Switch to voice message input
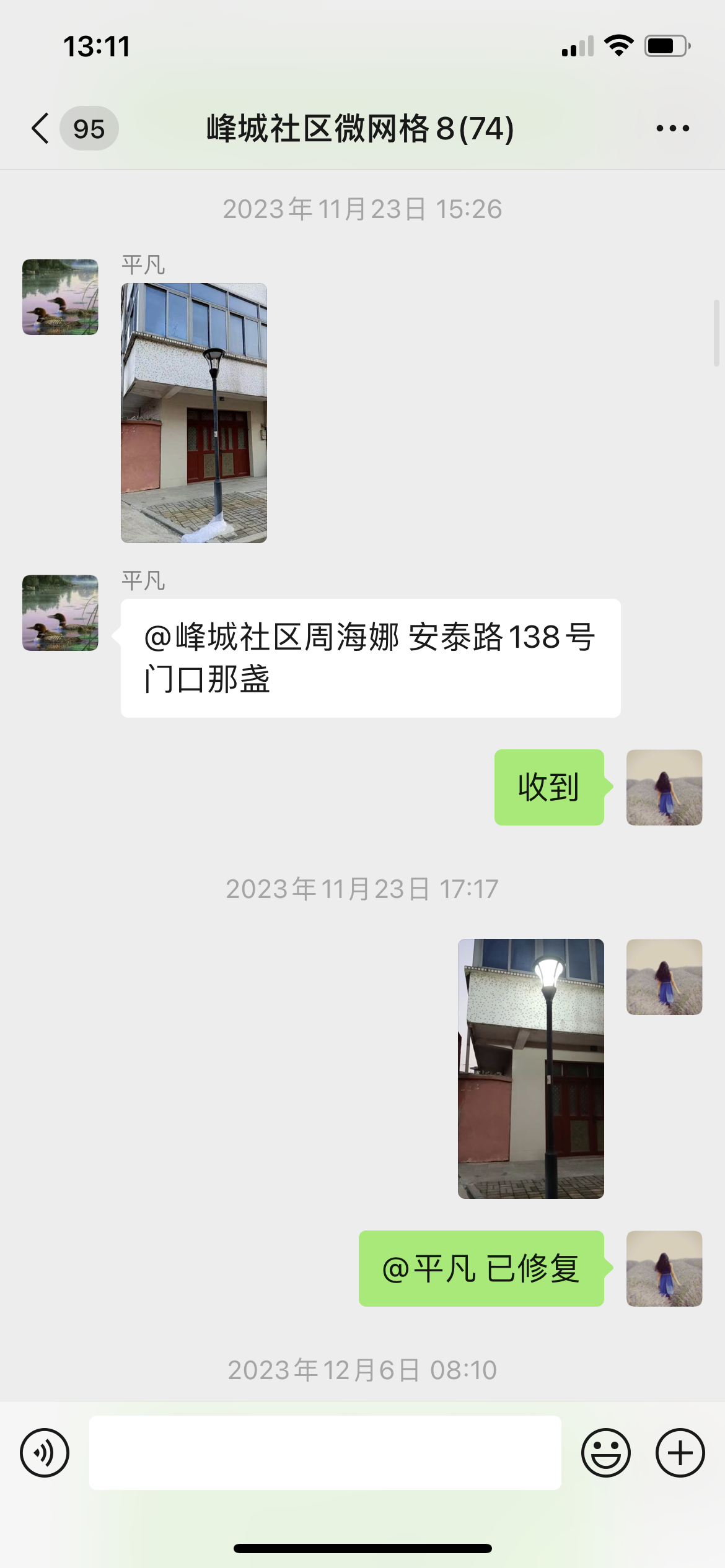This screenshot has height=1568, width=725. (45, 1452)
